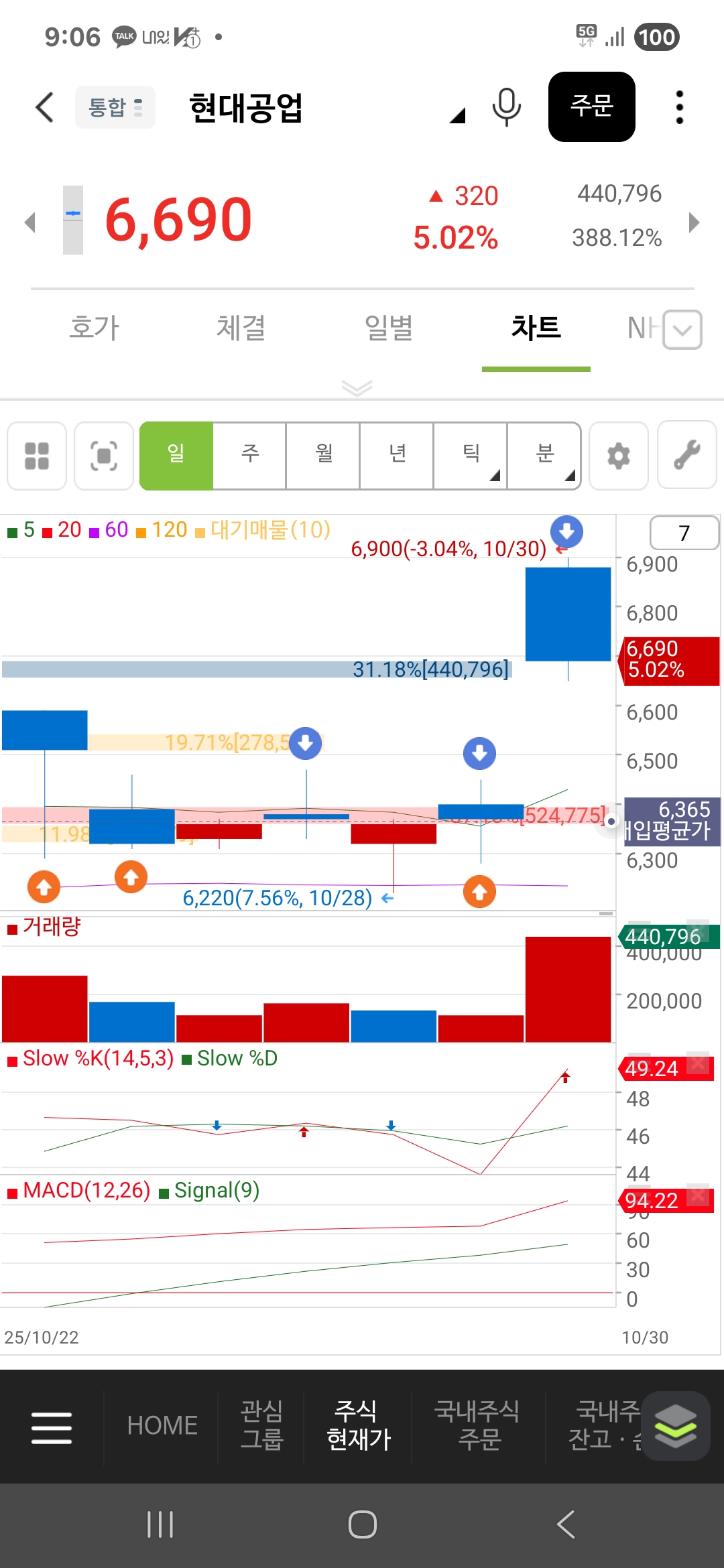
Task: Switch to the 호가 tab
Action: pos(94,328)
